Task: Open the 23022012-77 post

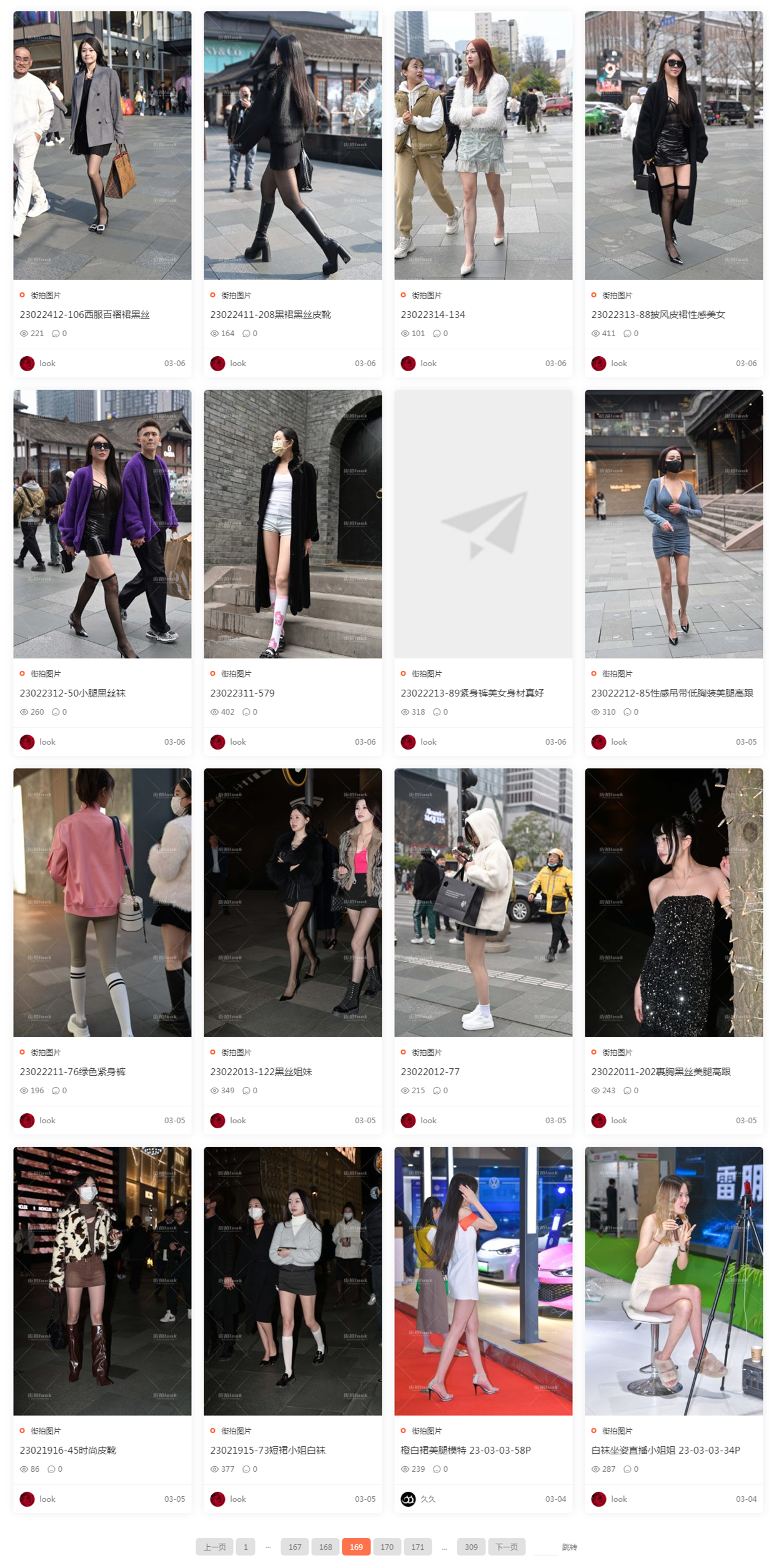Action: point(430,1072)
